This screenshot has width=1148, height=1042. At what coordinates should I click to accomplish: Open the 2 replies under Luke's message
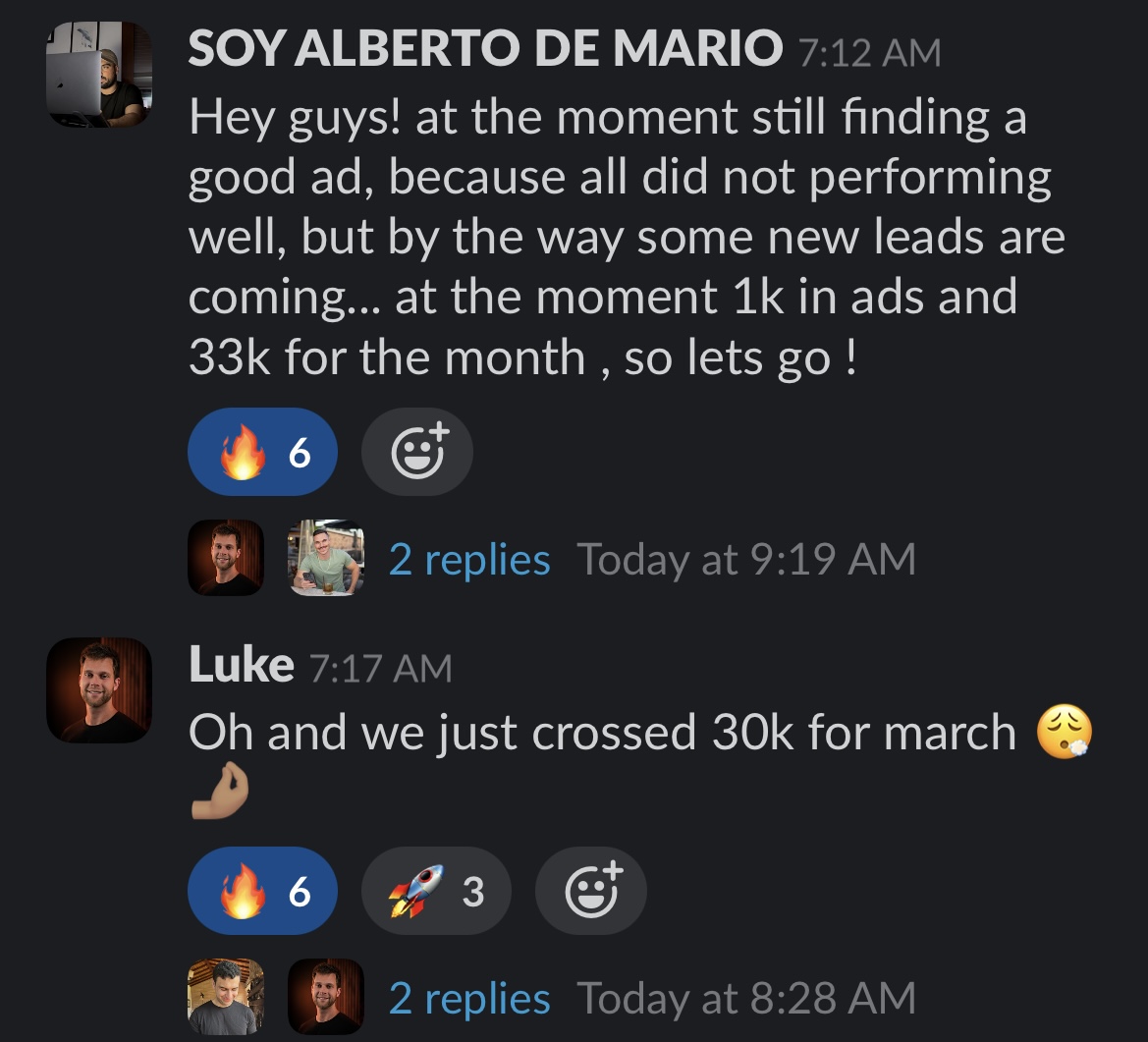[468, 999]
